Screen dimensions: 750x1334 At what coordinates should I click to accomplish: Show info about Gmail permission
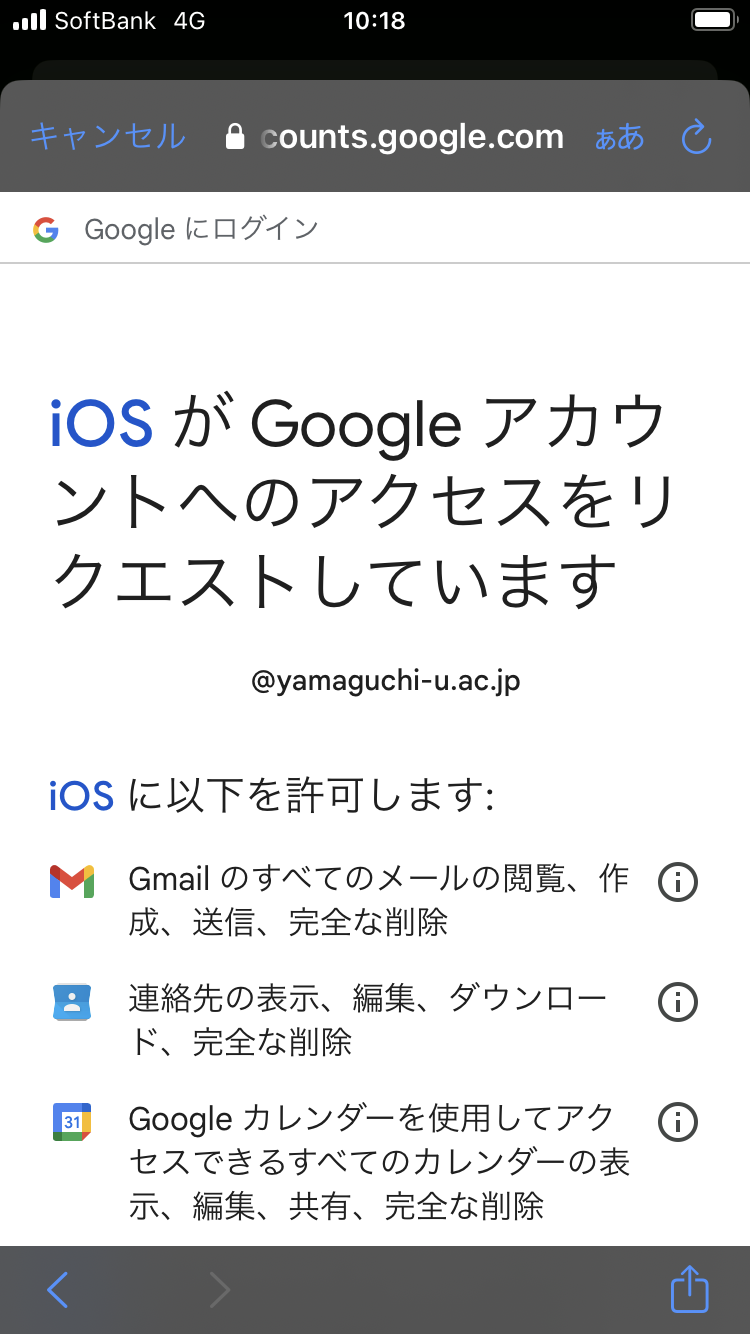pyautogui.click(x=677, y=882)
